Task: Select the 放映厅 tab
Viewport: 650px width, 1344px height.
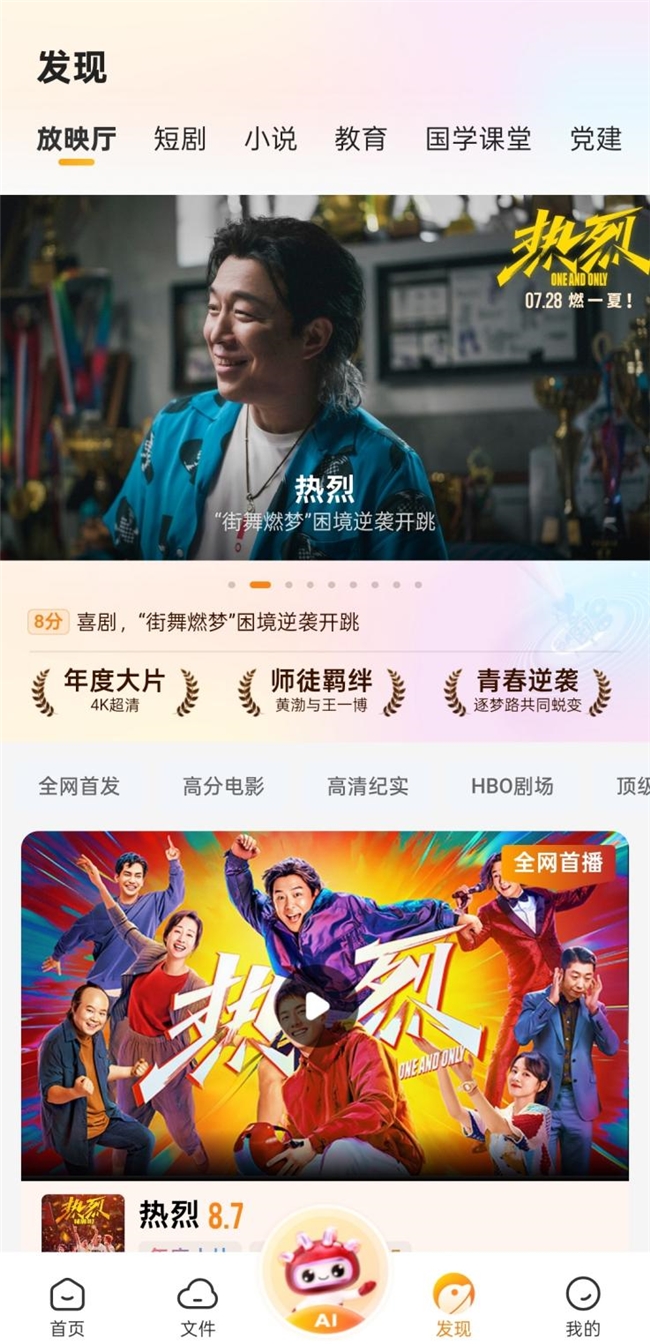Action: (x=76, y=139)
